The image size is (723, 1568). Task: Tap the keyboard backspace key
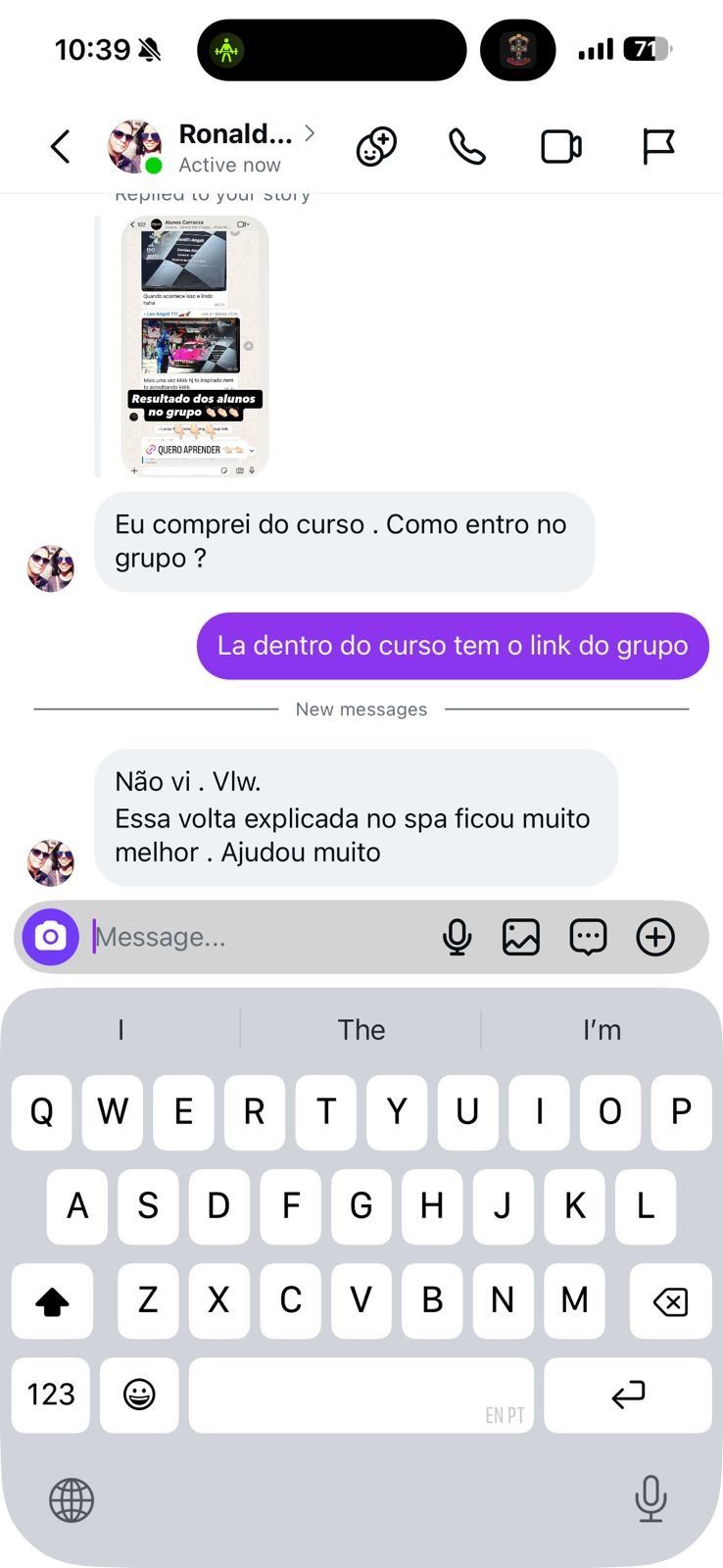click(670, 1301)
